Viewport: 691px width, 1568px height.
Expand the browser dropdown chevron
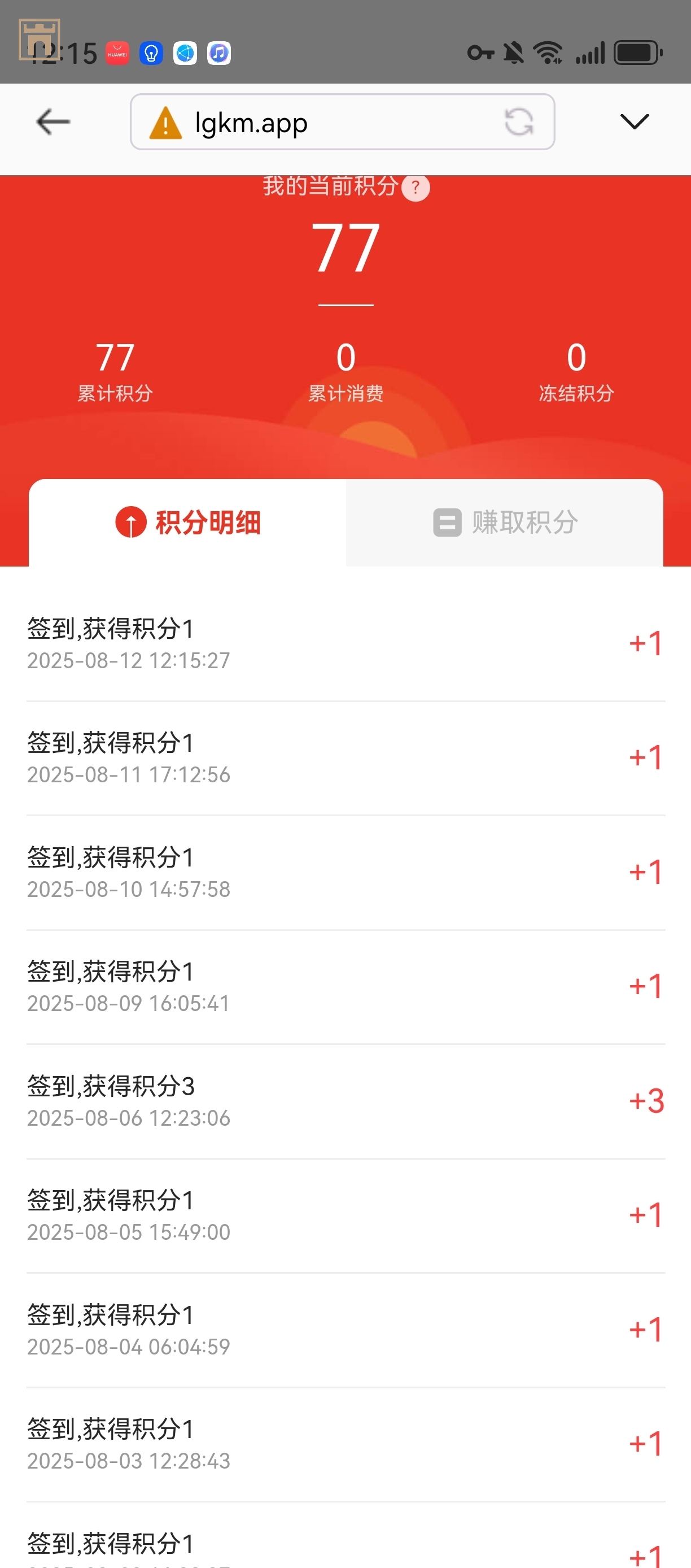click(635, 122)
